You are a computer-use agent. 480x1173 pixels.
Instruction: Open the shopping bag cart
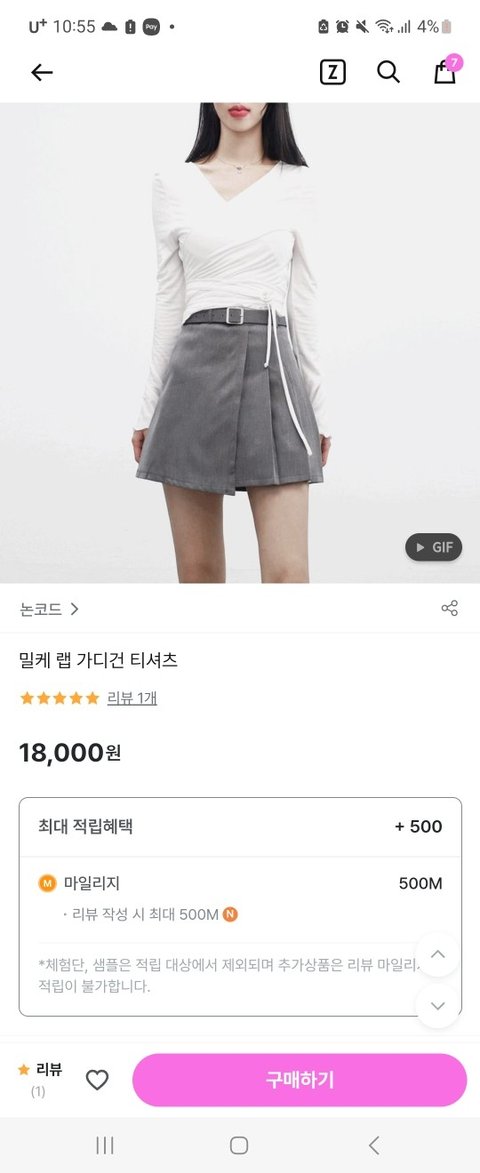click(446, 70)
